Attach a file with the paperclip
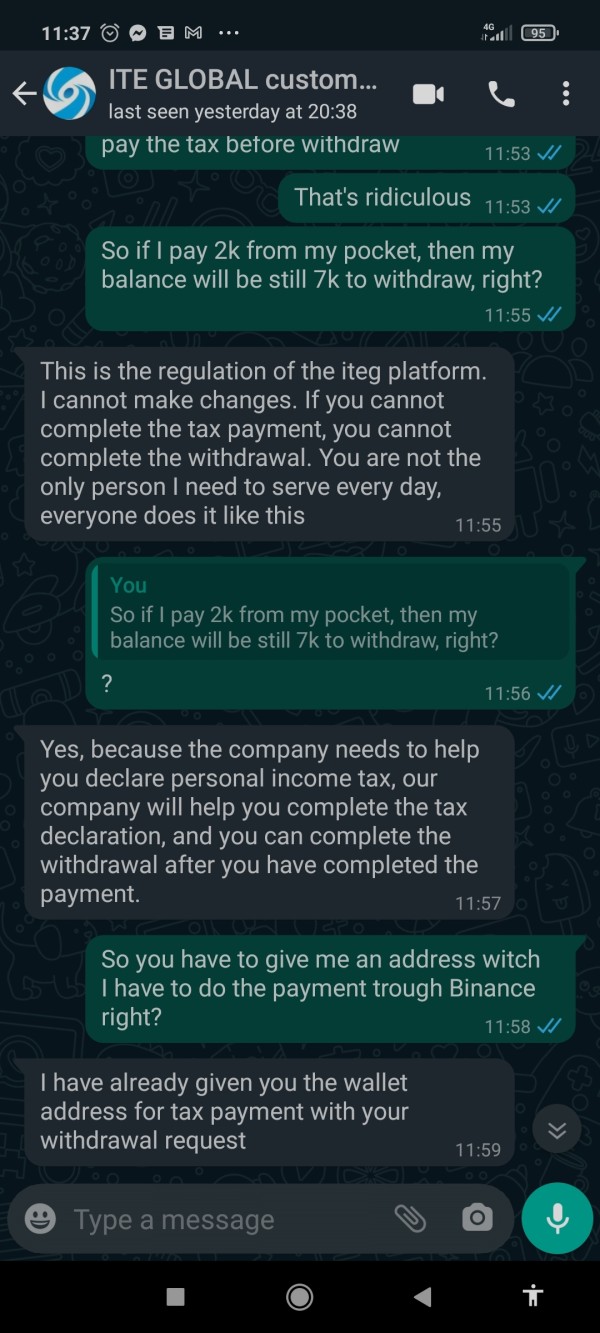The width and height of the screenshot is (600, 1333). coord(410,1218)
